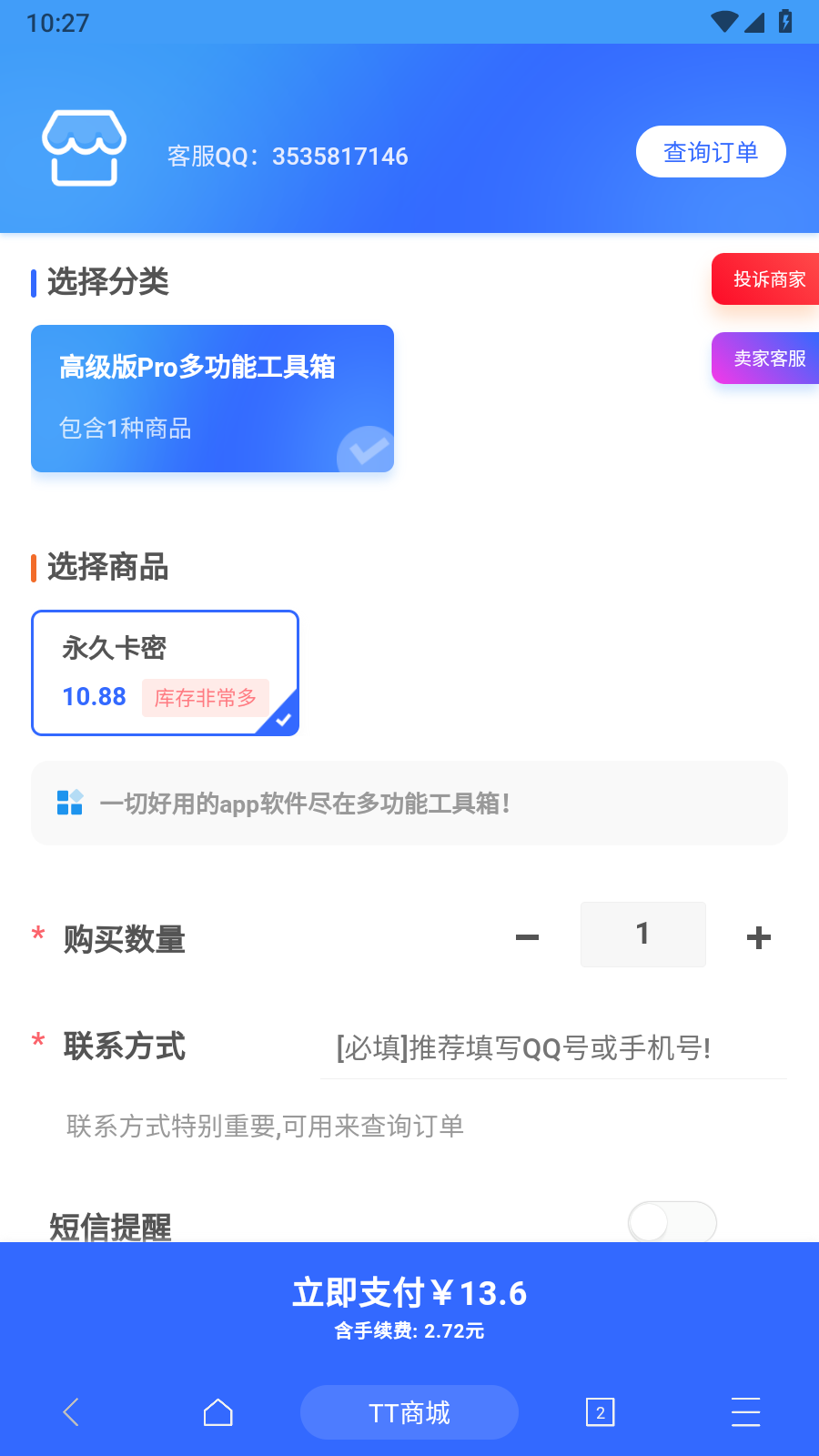Open 投诉商家 complaint link
819x1456 pixels.
769,279
